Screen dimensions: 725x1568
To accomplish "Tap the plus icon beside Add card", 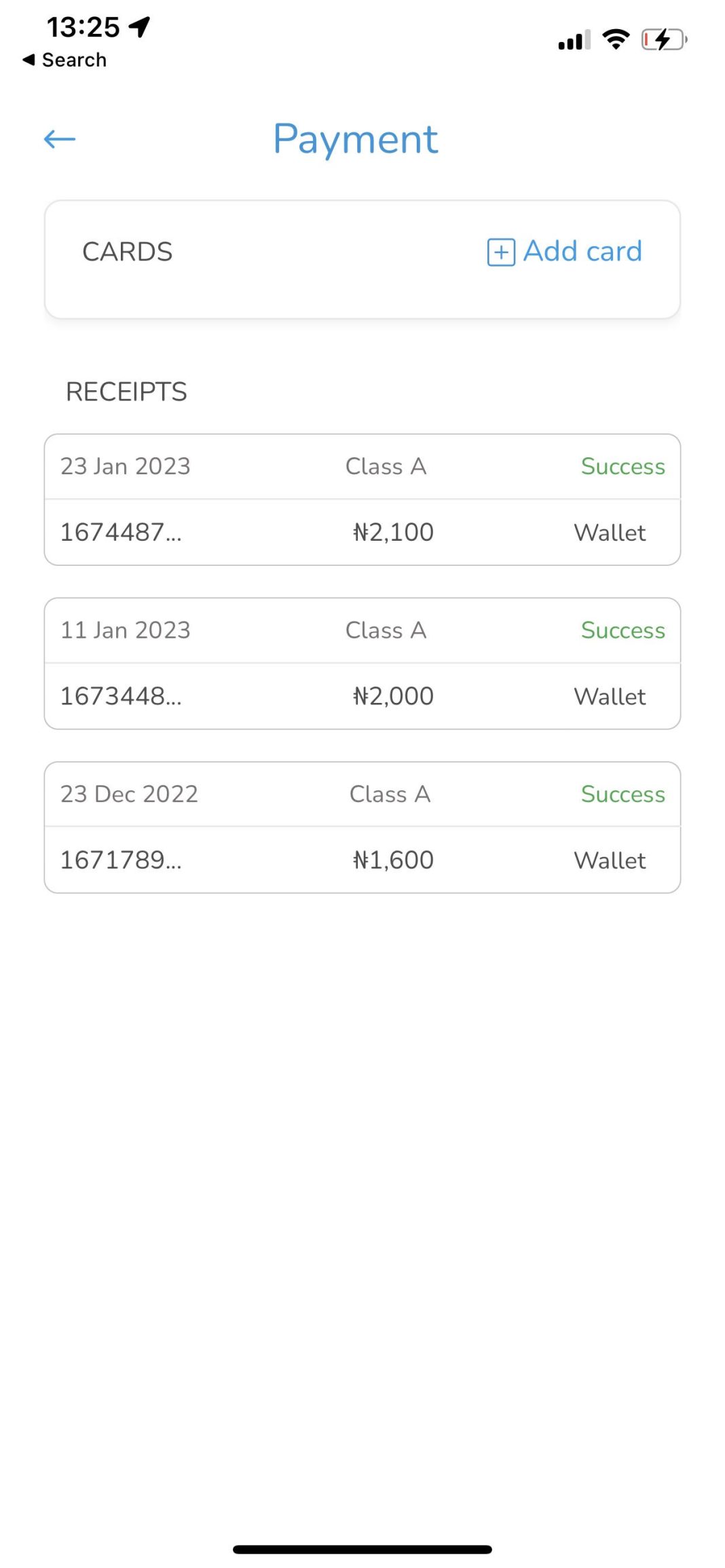I will click(500, 252).
